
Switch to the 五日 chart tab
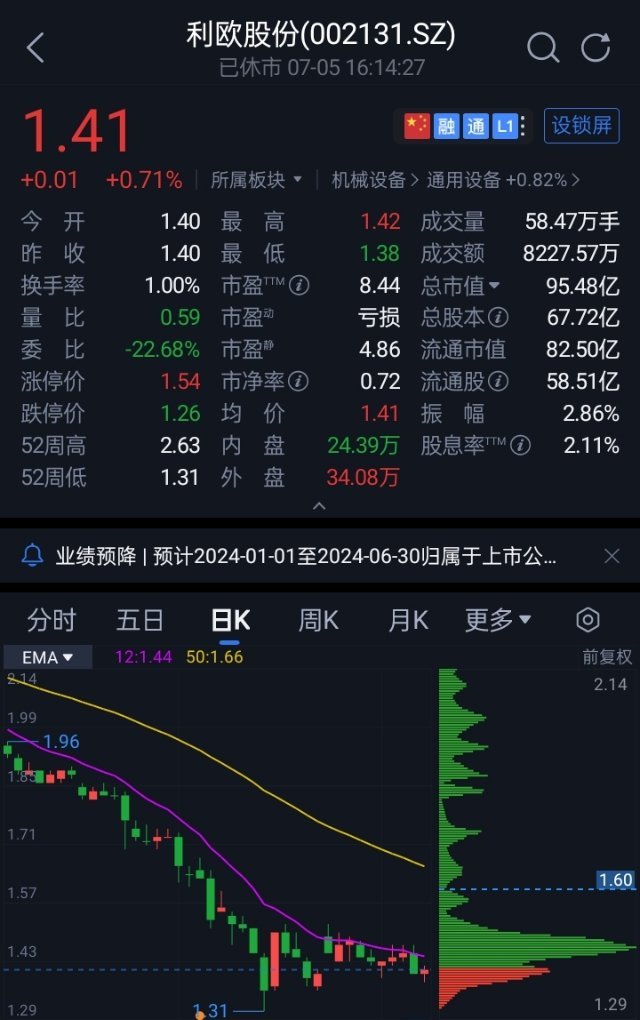tap(140, 620)
